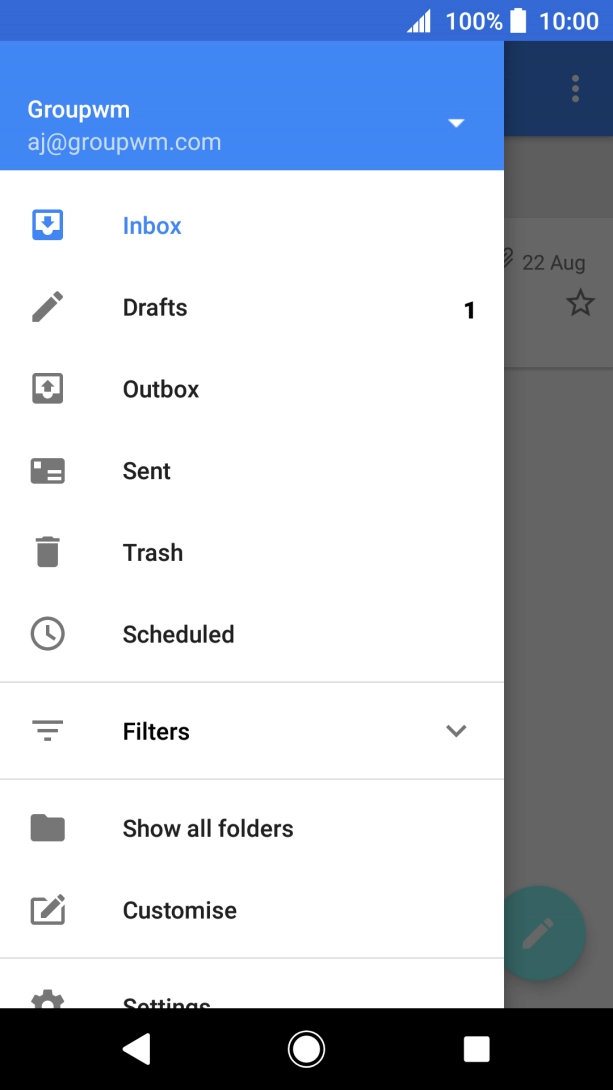Open Customise option
The image size is (613, 1090).
click(x=179, y=911)
